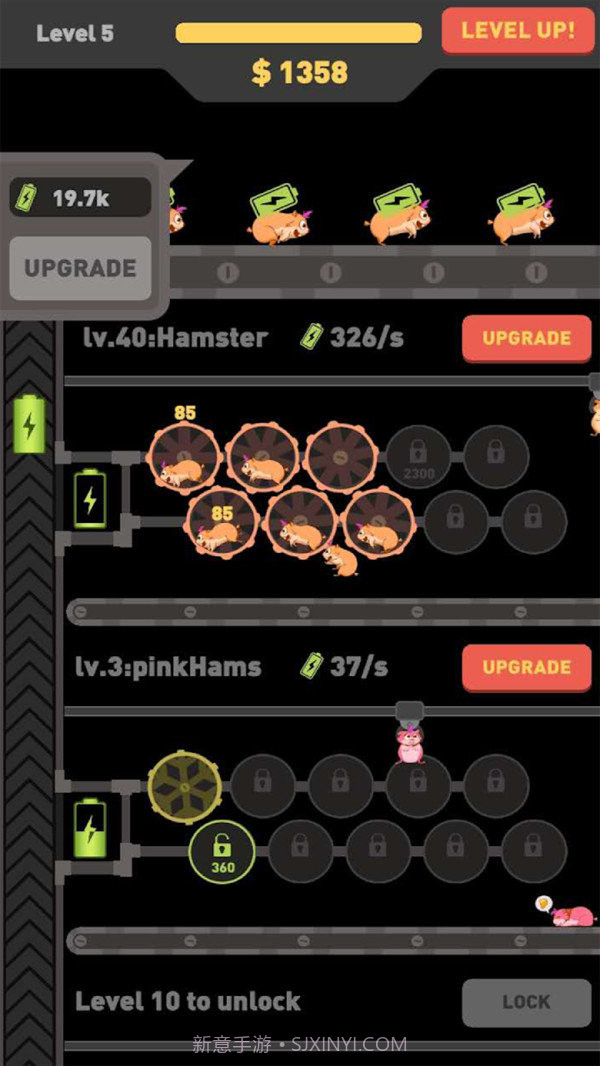This screenshot has height=1066, width=600.
Task: Tap the LEVEL UP! button
Action: (517, 30)
